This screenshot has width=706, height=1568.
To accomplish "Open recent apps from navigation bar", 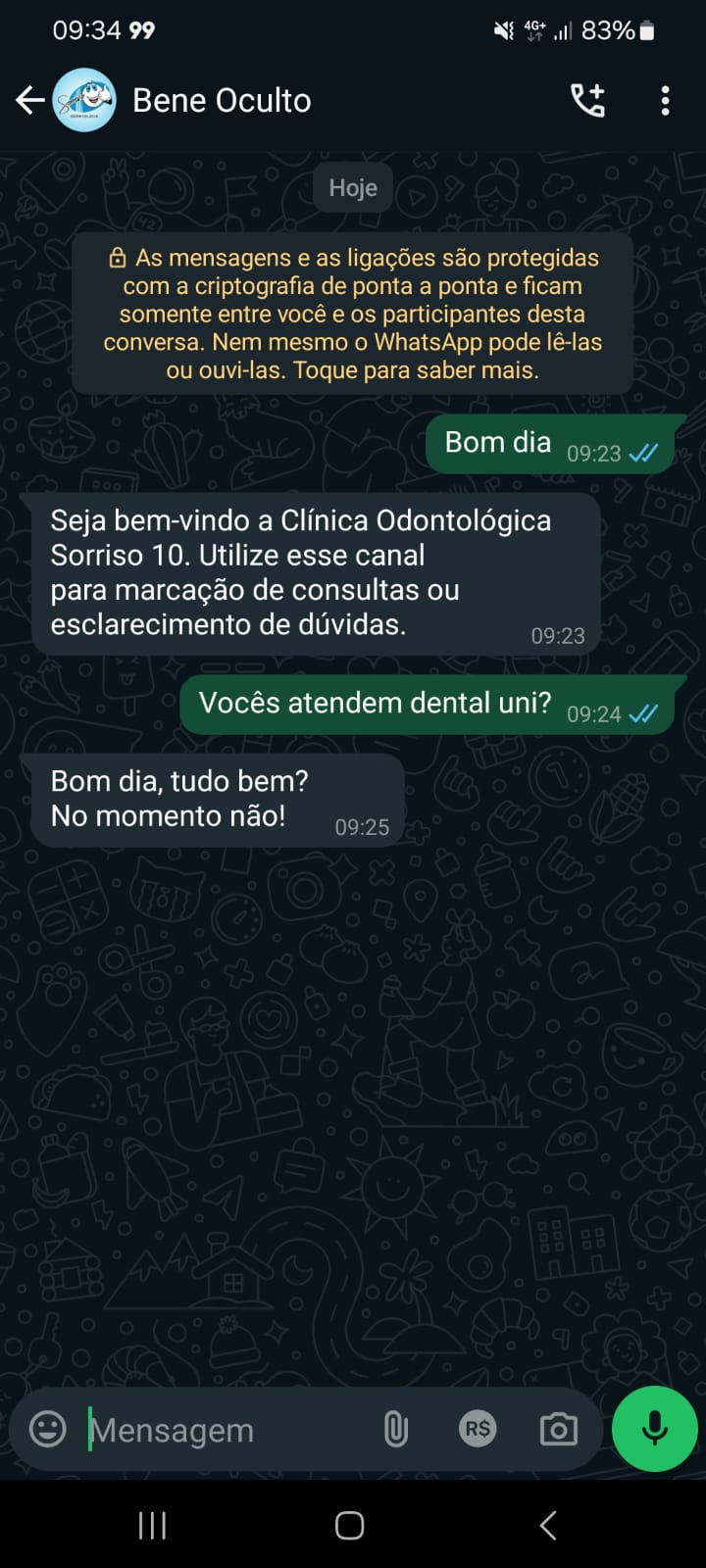I will tap(152, 1525).
